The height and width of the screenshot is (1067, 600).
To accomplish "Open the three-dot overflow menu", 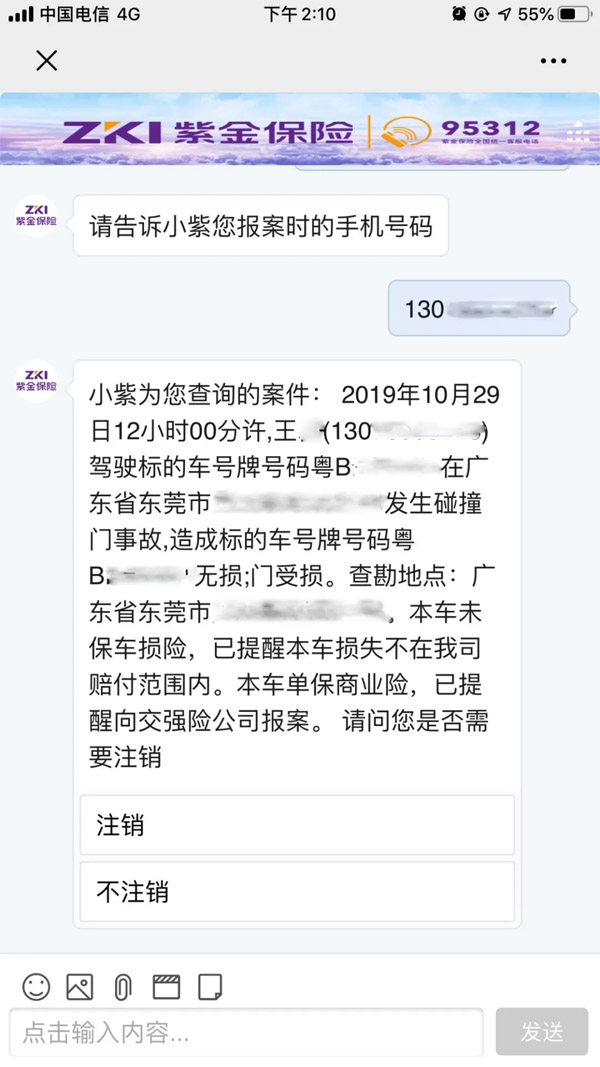I will pos(553,61).
